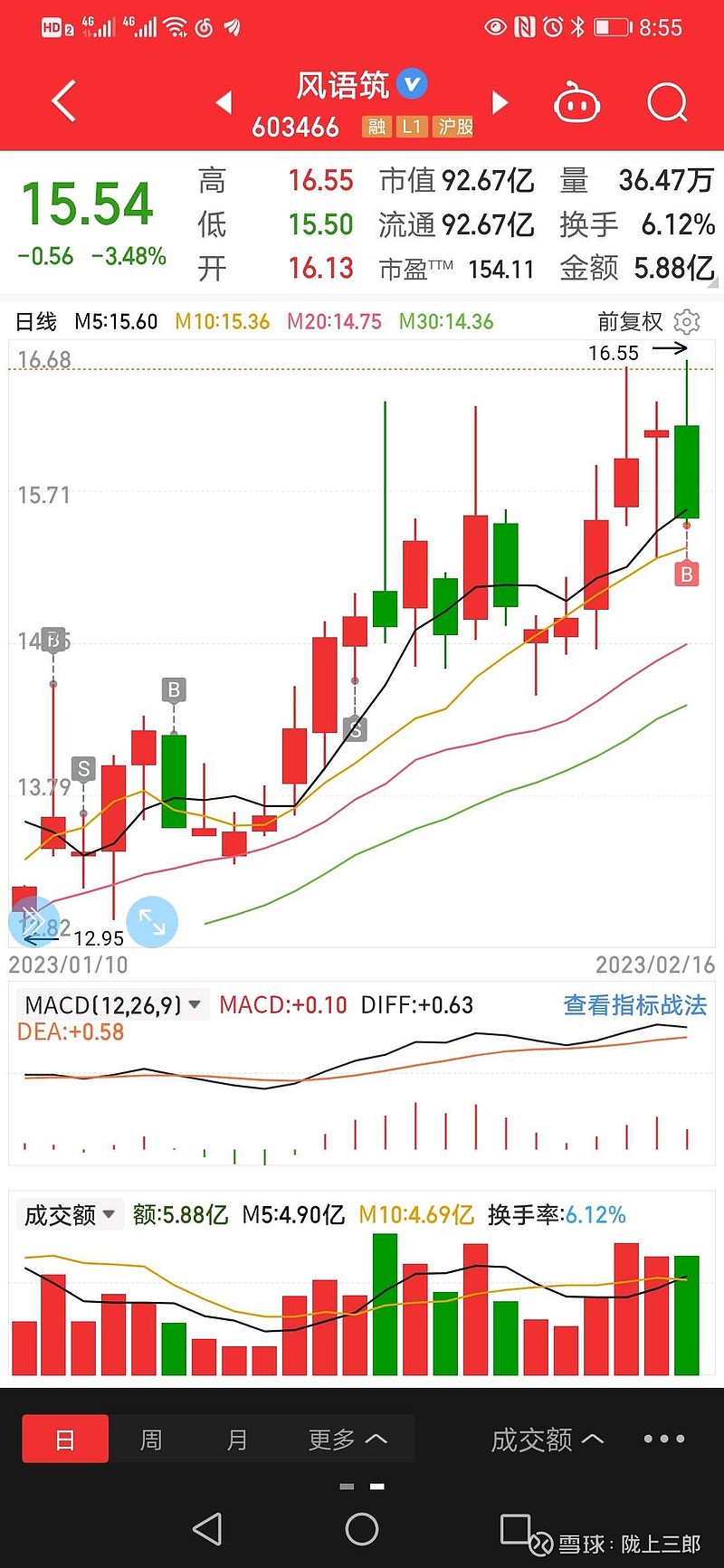Tap the system home button
This screenshot has height=1568, width=724.
(x=362, y=1529)
